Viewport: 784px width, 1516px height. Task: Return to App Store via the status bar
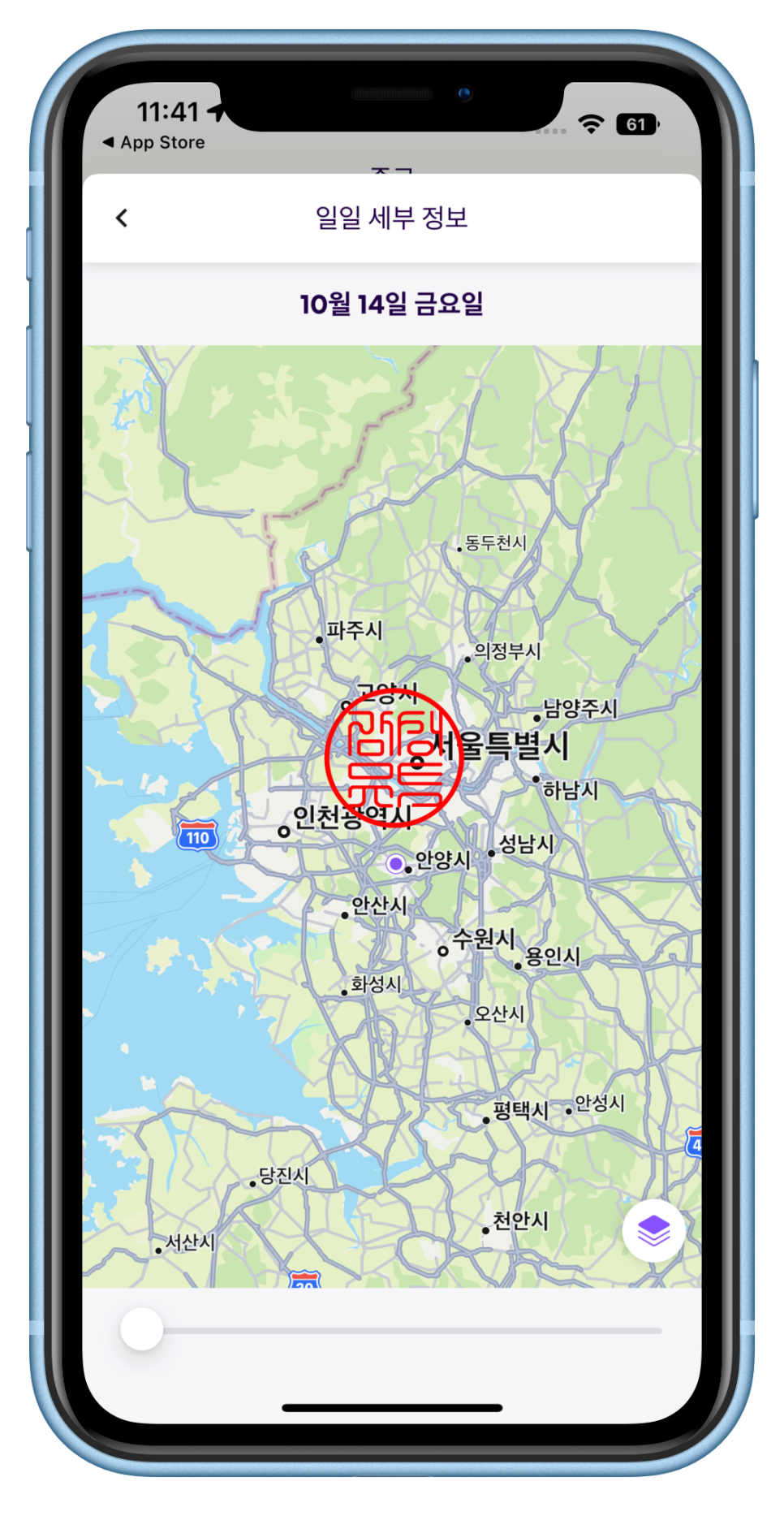pos(153,142)
